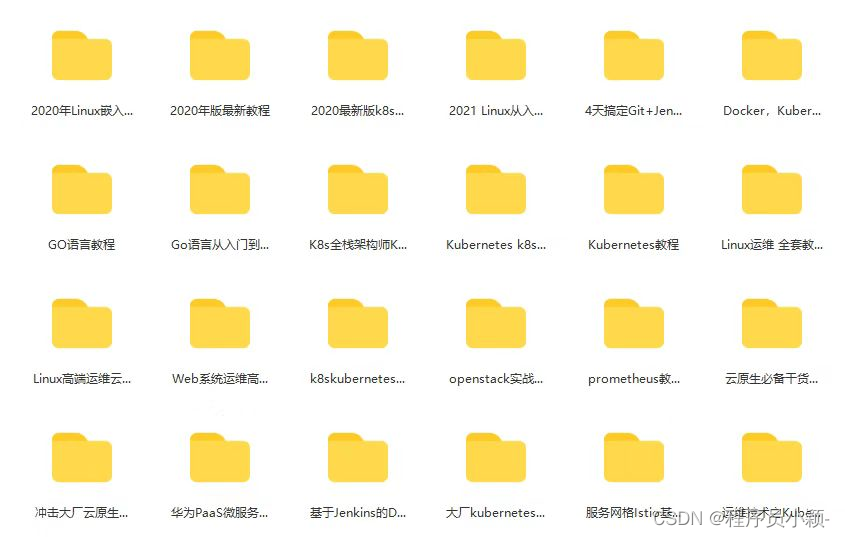The image size is (845, 537).
Task: Open the prometheus教... folder
Action: tap(634, 324)
